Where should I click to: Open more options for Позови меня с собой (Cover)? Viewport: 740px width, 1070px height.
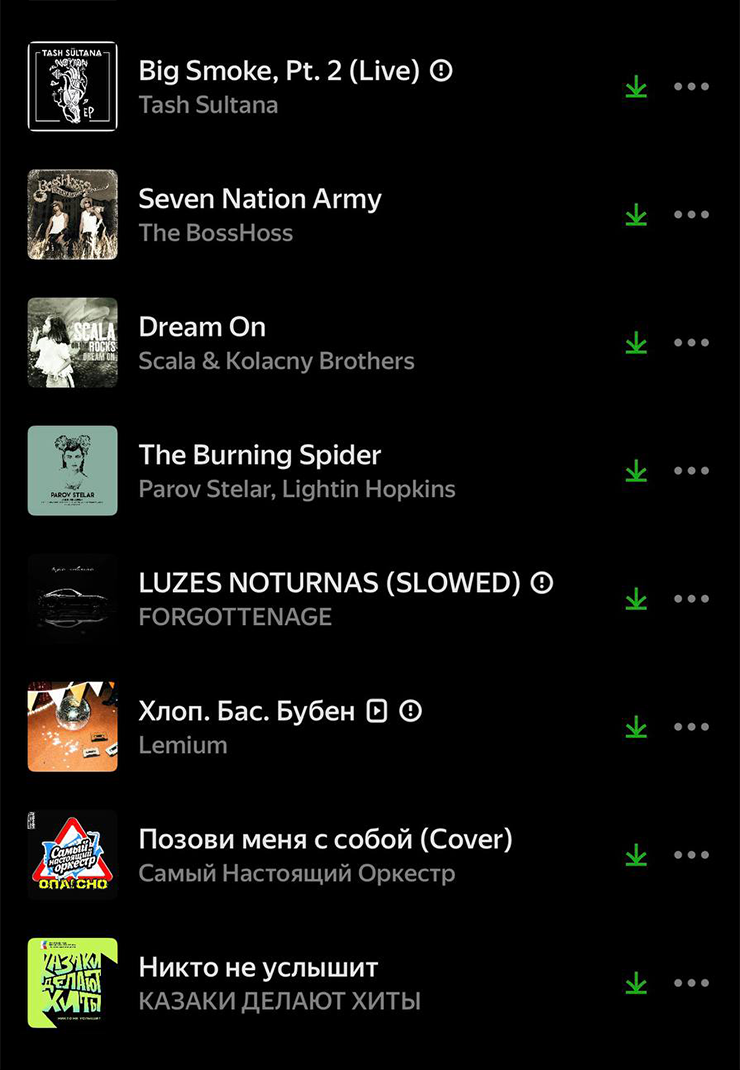pyautogui.click(x=691, y=855)
